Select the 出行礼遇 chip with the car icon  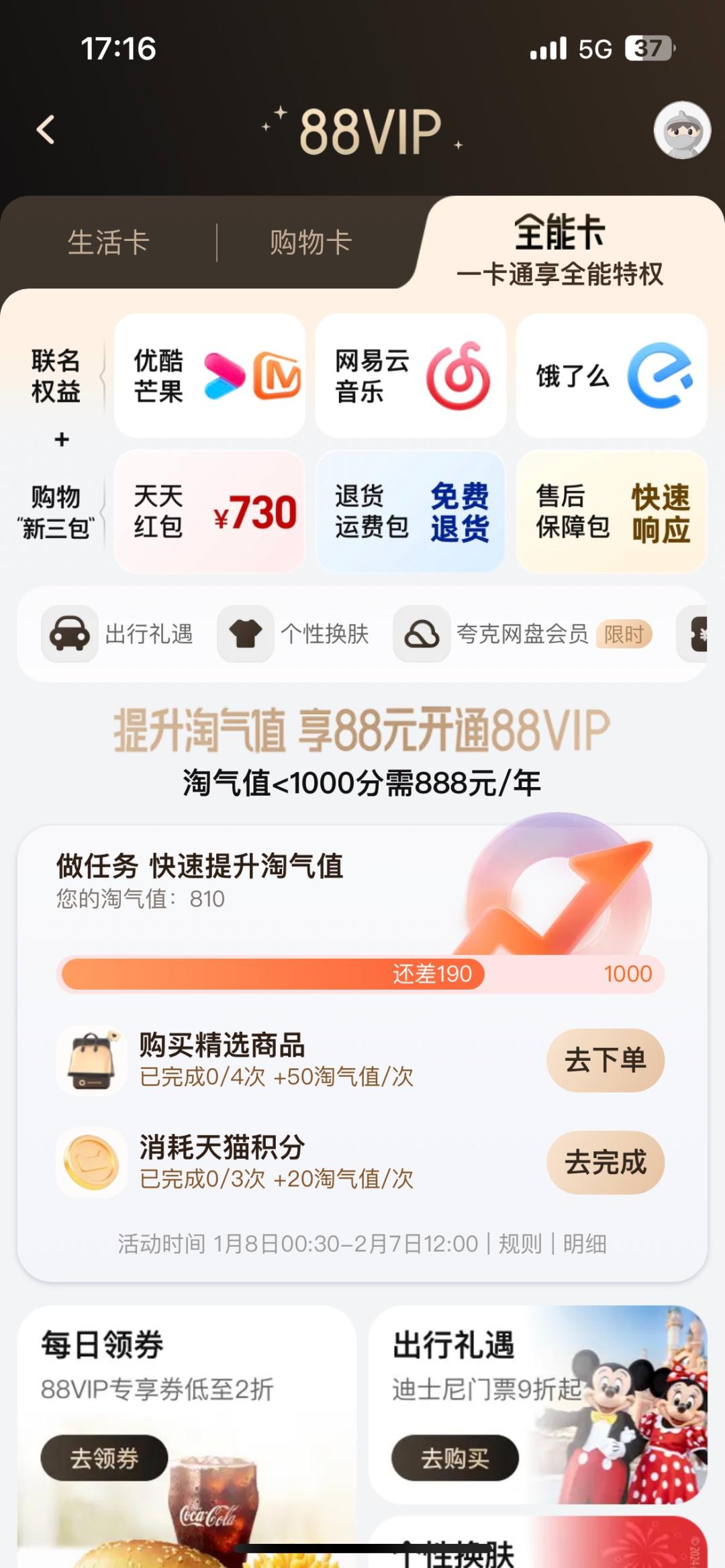click(x=117, y=634)
